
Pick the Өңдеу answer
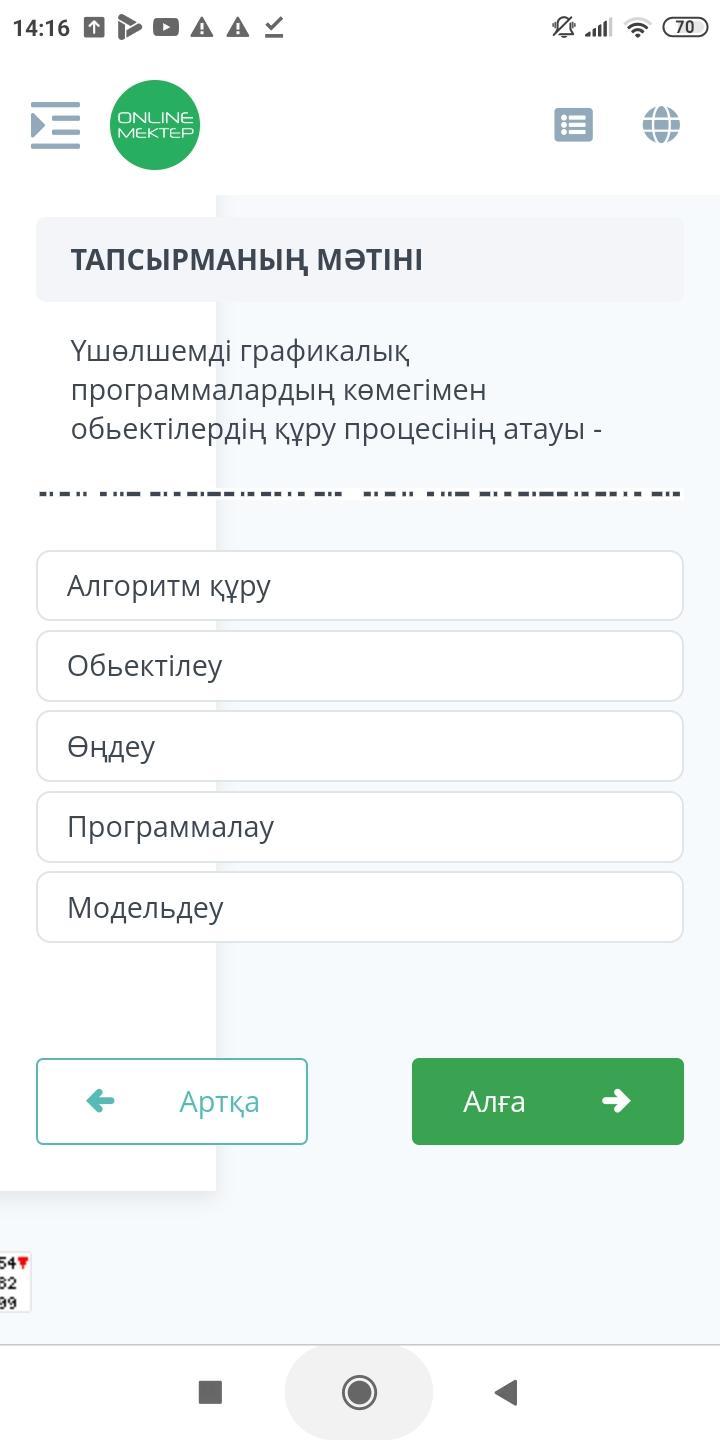pos(360,747)
